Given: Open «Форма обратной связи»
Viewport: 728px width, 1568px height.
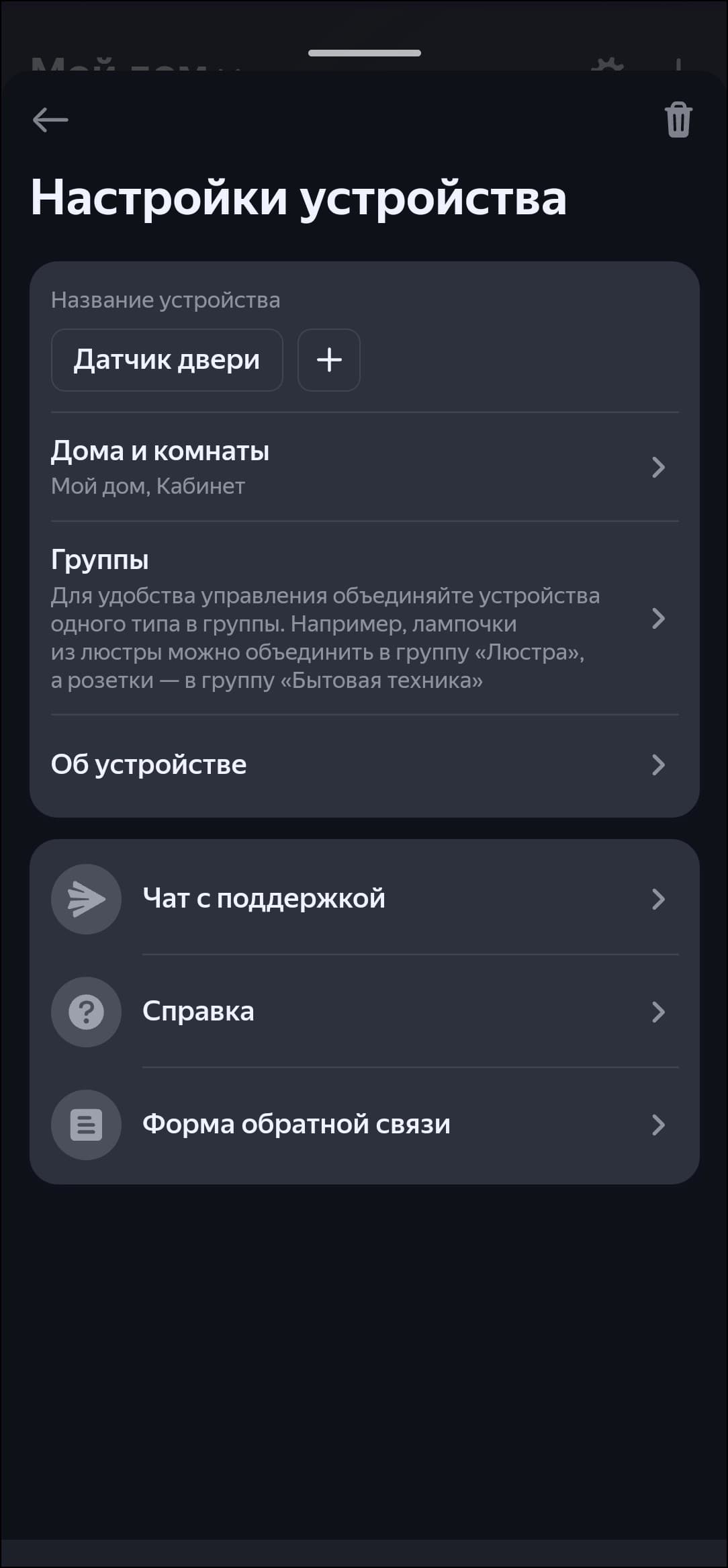Looking at the screenshot, I should (x=364, y=1125).
